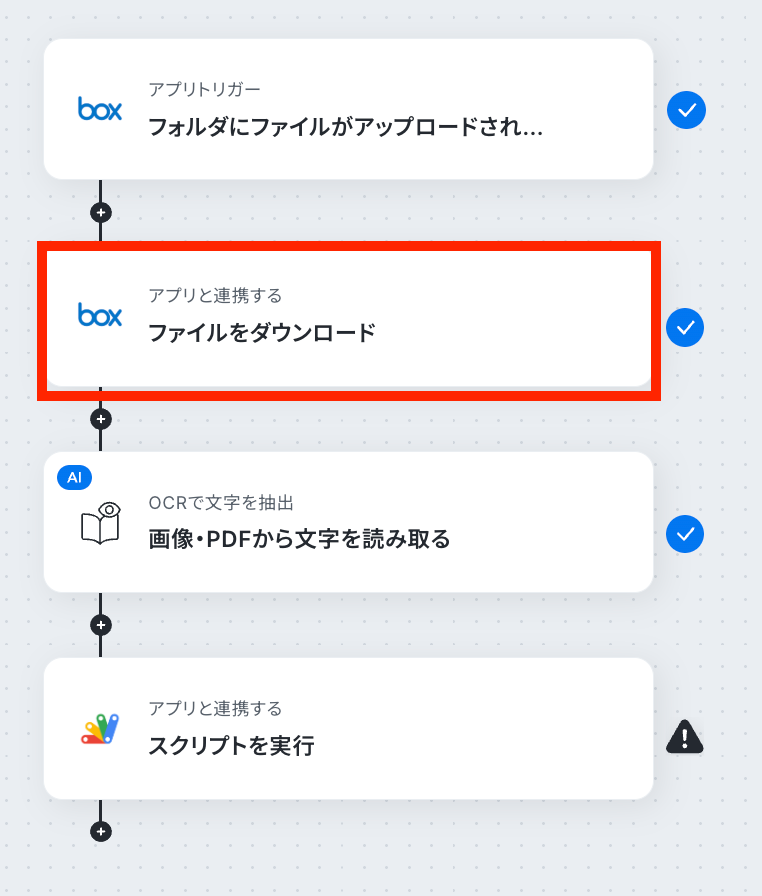Open the 画像・PDFから文字を読み取る OCR step
The image size is (762, 896).
[347, 523]
